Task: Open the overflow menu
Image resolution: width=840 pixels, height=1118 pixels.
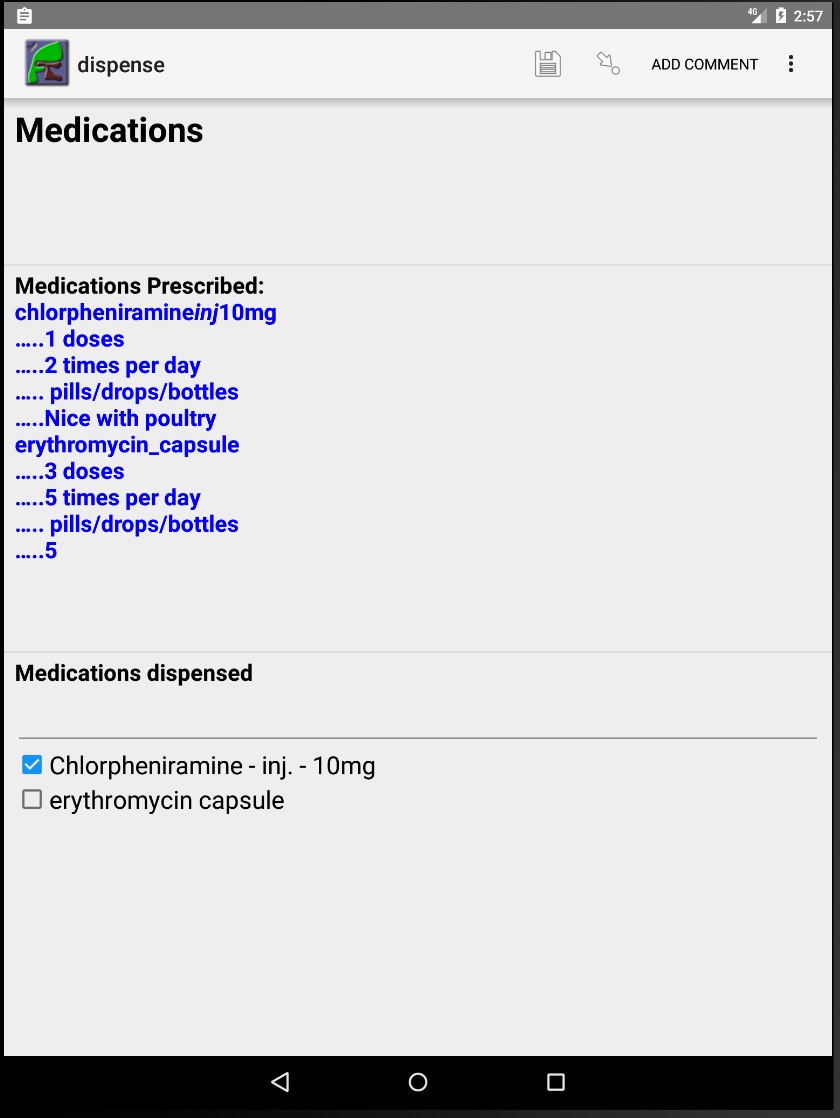Action: pyautogui.click(x=791, y=64)
